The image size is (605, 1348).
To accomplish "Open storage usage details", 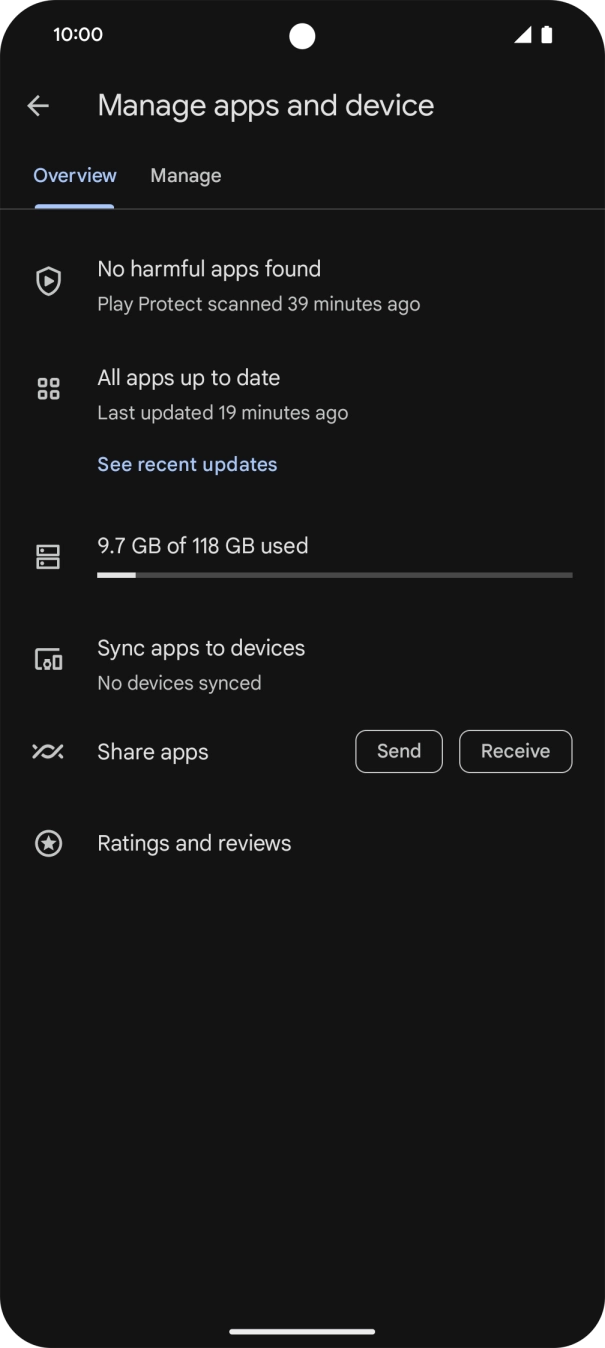I will click(x=302, y=557).
